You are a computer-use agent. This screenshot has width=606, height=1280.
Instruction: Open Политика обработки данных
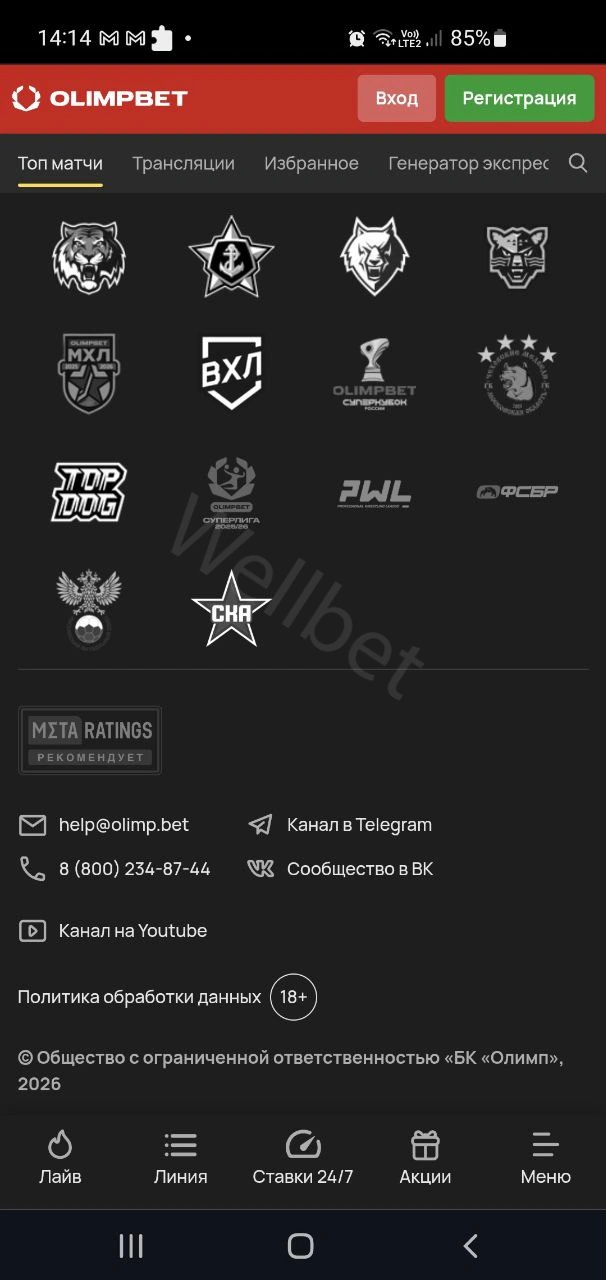(139, 997)
